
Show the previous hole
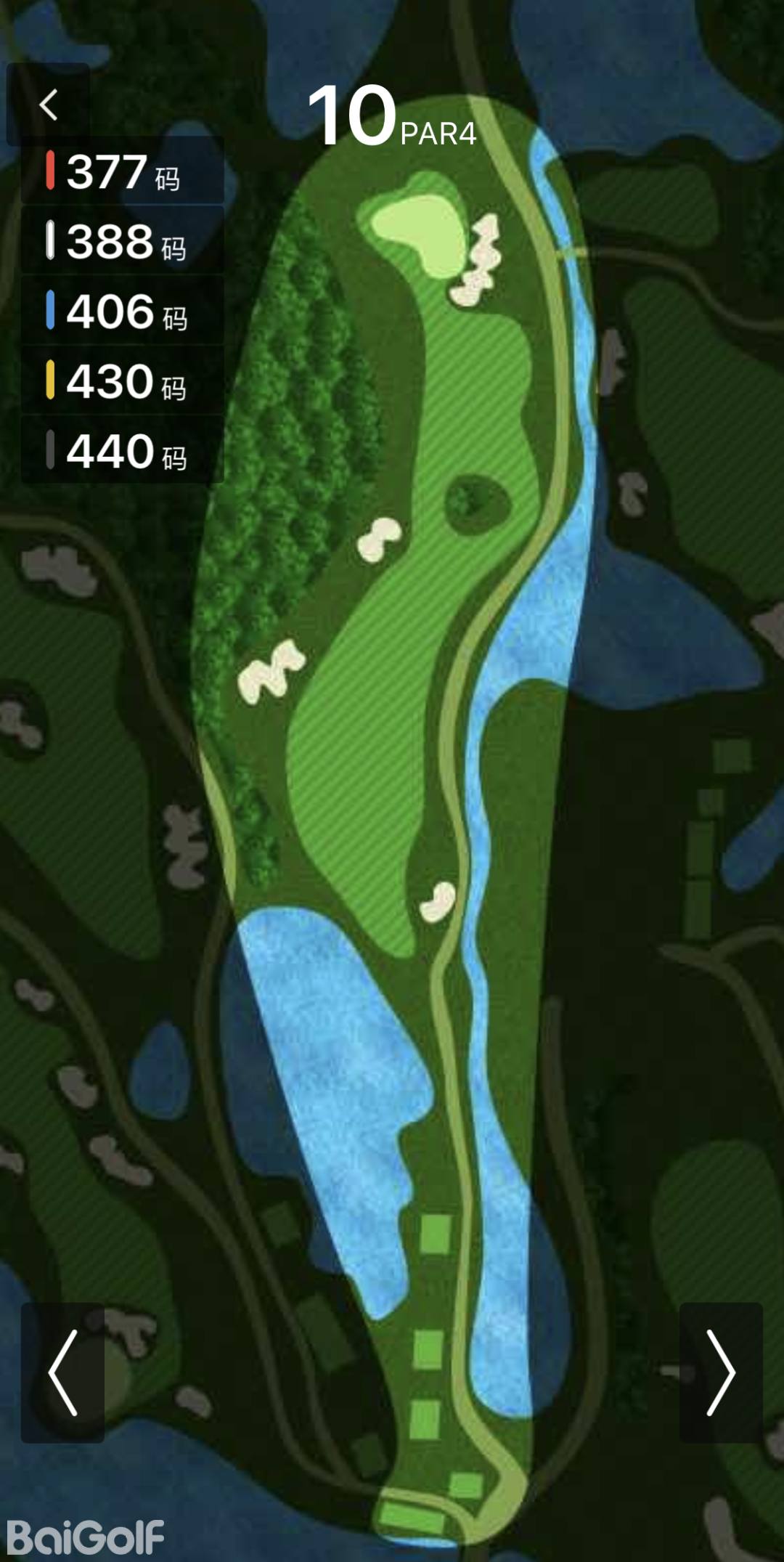tap(62, 1372)
